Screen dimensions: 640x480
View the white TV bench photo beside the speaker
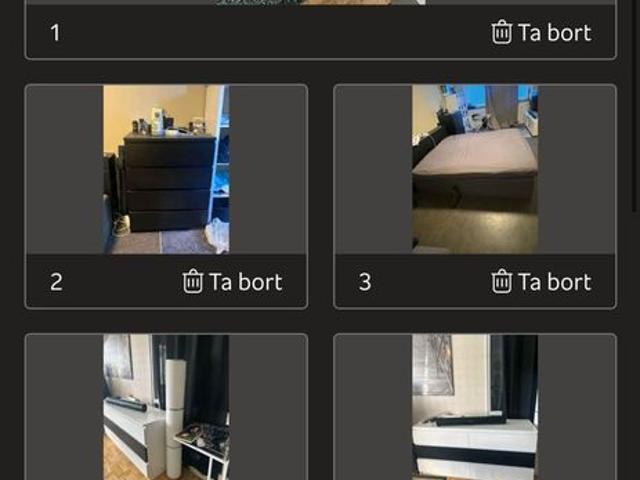point(166,407)
